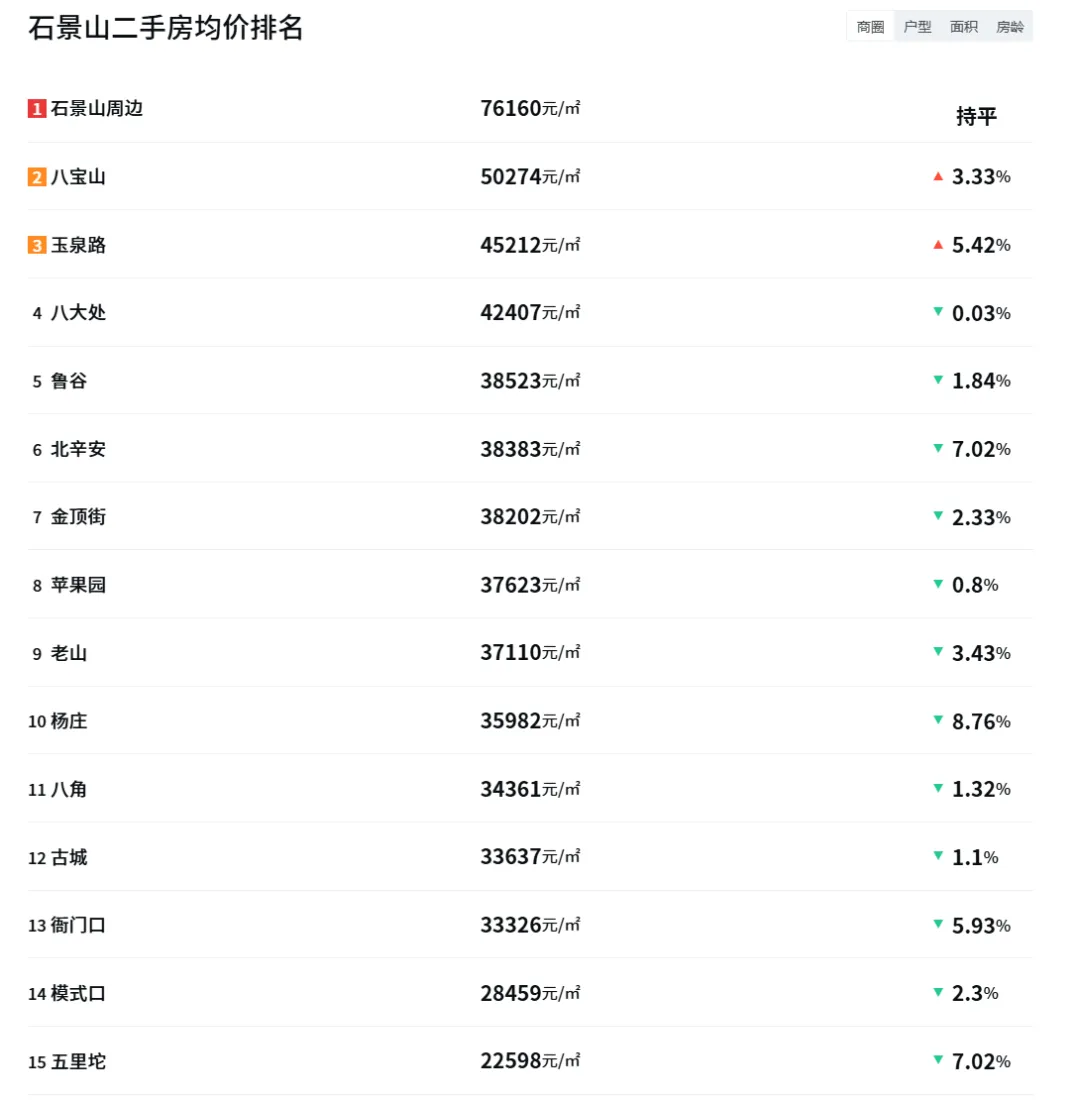
Task: Open the 金顶街 row
Action: point(530,517)
